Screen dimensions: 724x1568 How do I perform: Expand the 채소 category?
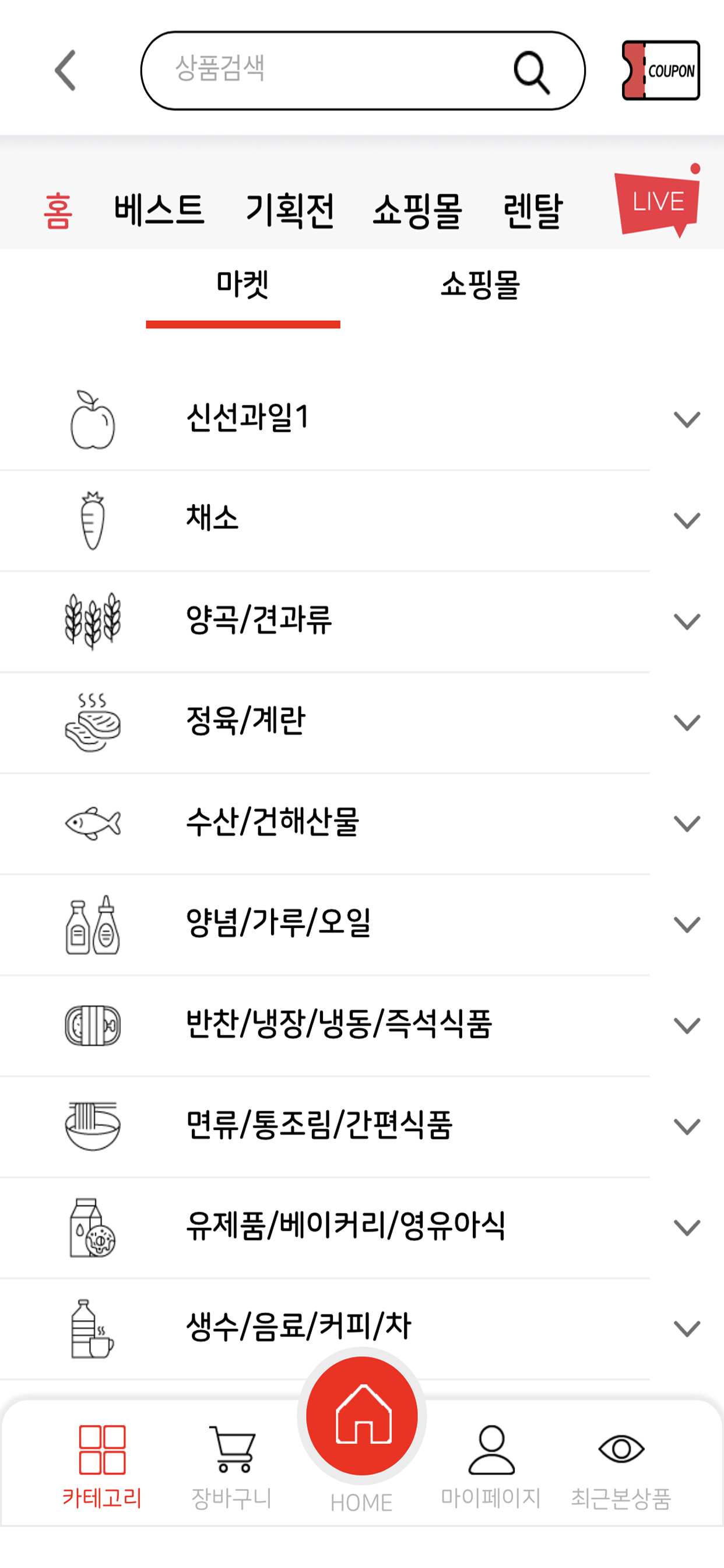pos(362,520)
